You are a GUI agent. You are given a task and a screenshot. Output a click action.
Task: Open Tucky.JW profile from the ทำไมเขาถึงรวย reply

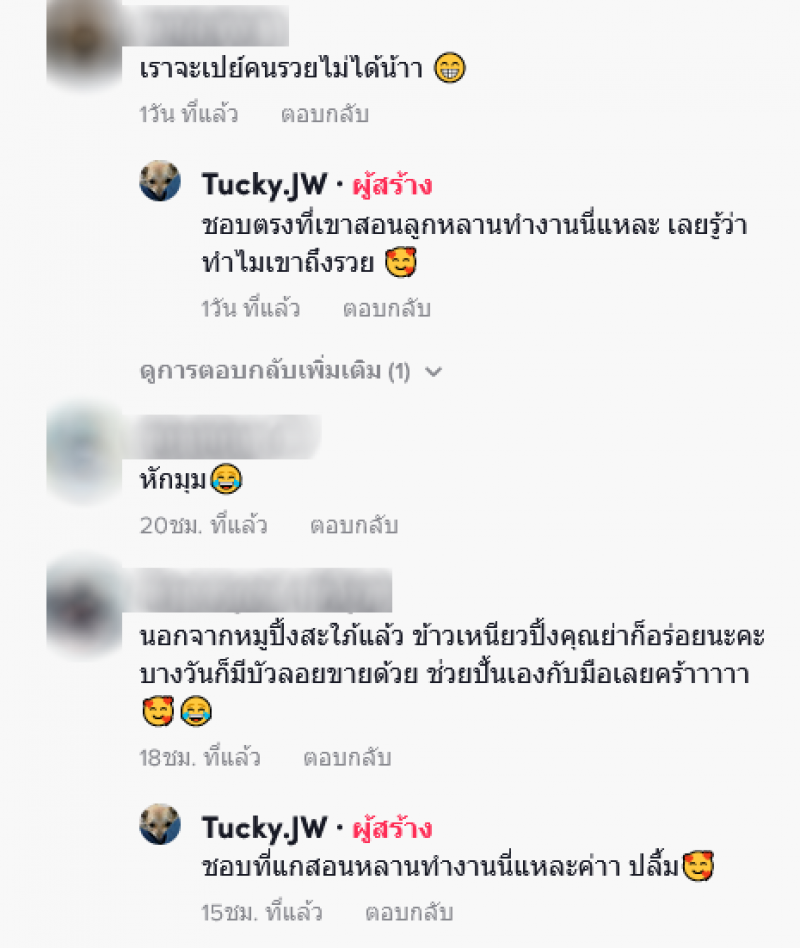coord(264,184)
